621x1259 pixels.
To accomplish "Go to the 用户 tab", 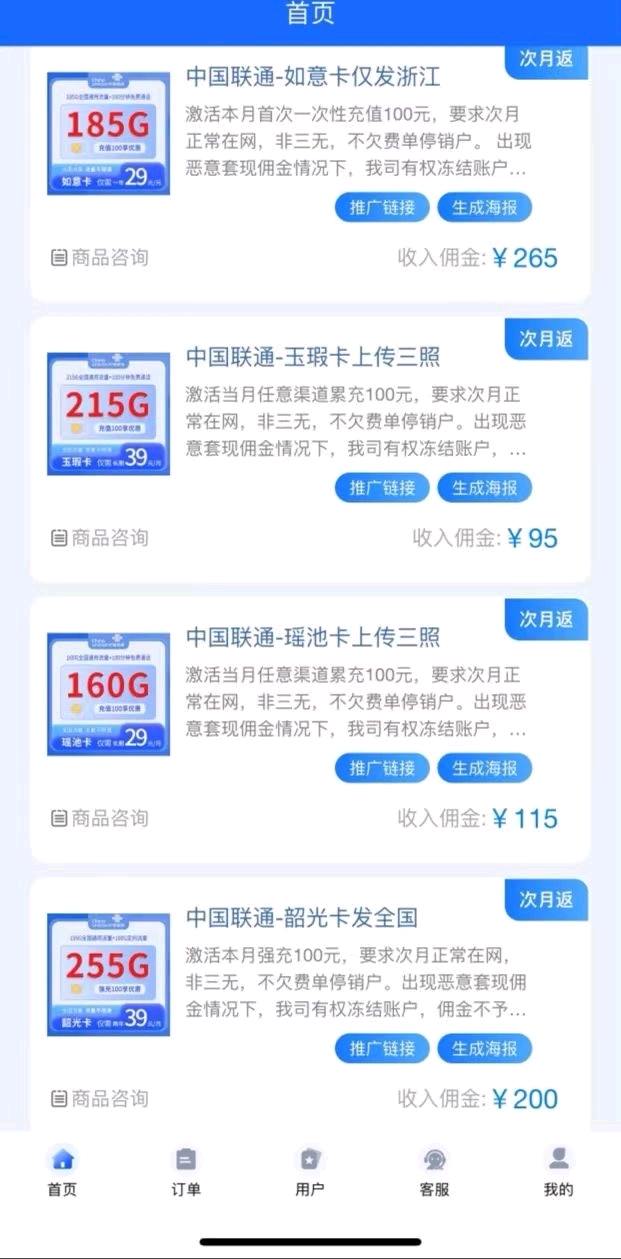I will (310, 1172).
